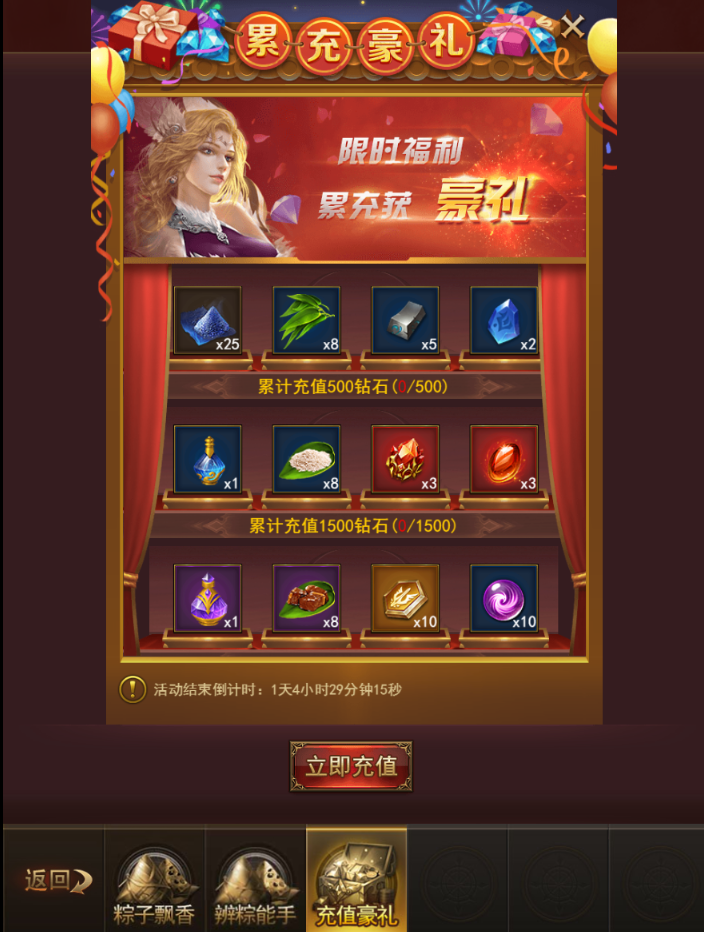Select the 充值豪礼 tab
The height and width of the screenshot is (932, 704).
point(356,880)
